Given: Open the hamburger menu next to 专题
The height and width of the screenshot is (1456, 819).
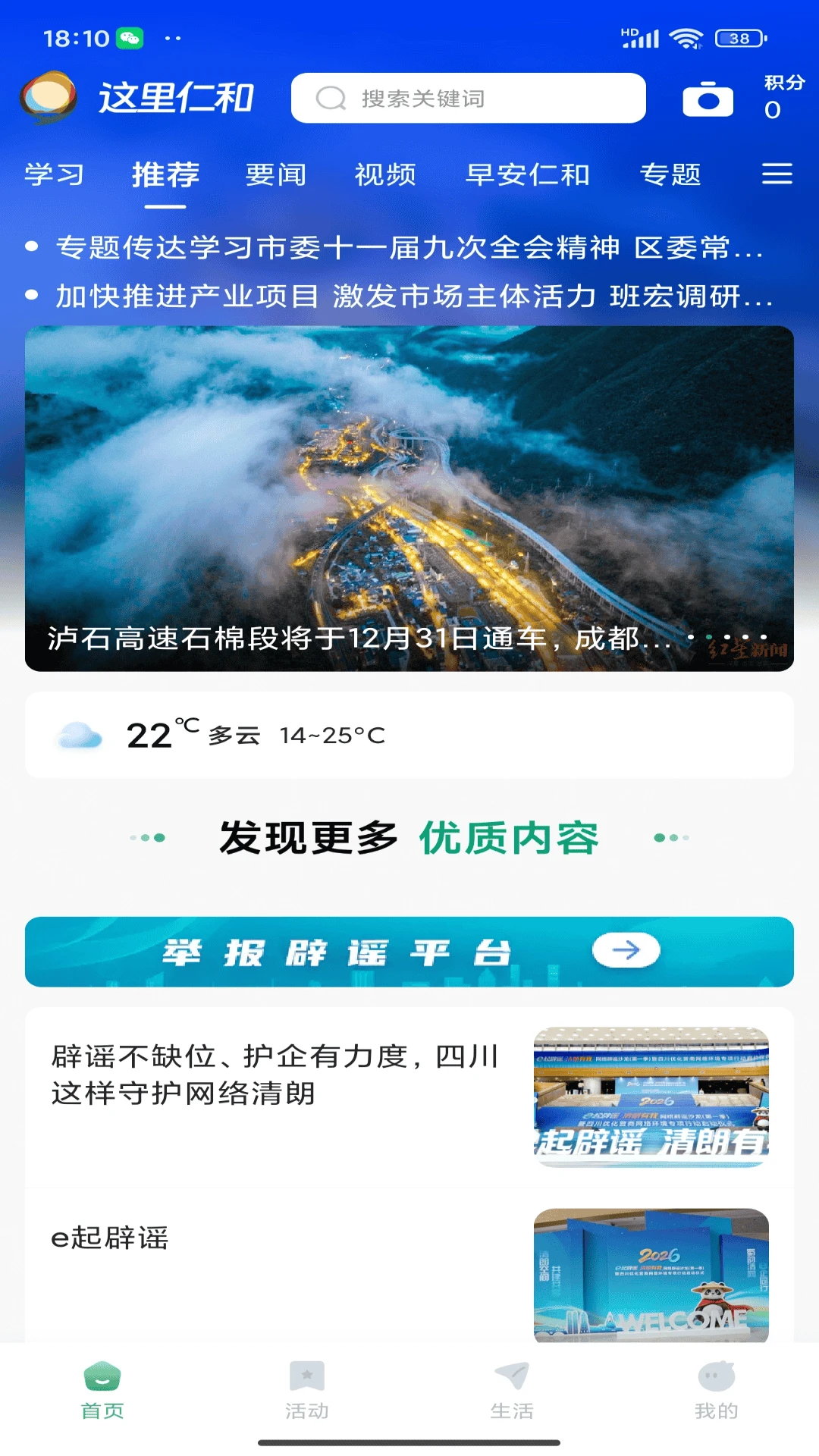Looking at the screenshot, I should [775, 174].
